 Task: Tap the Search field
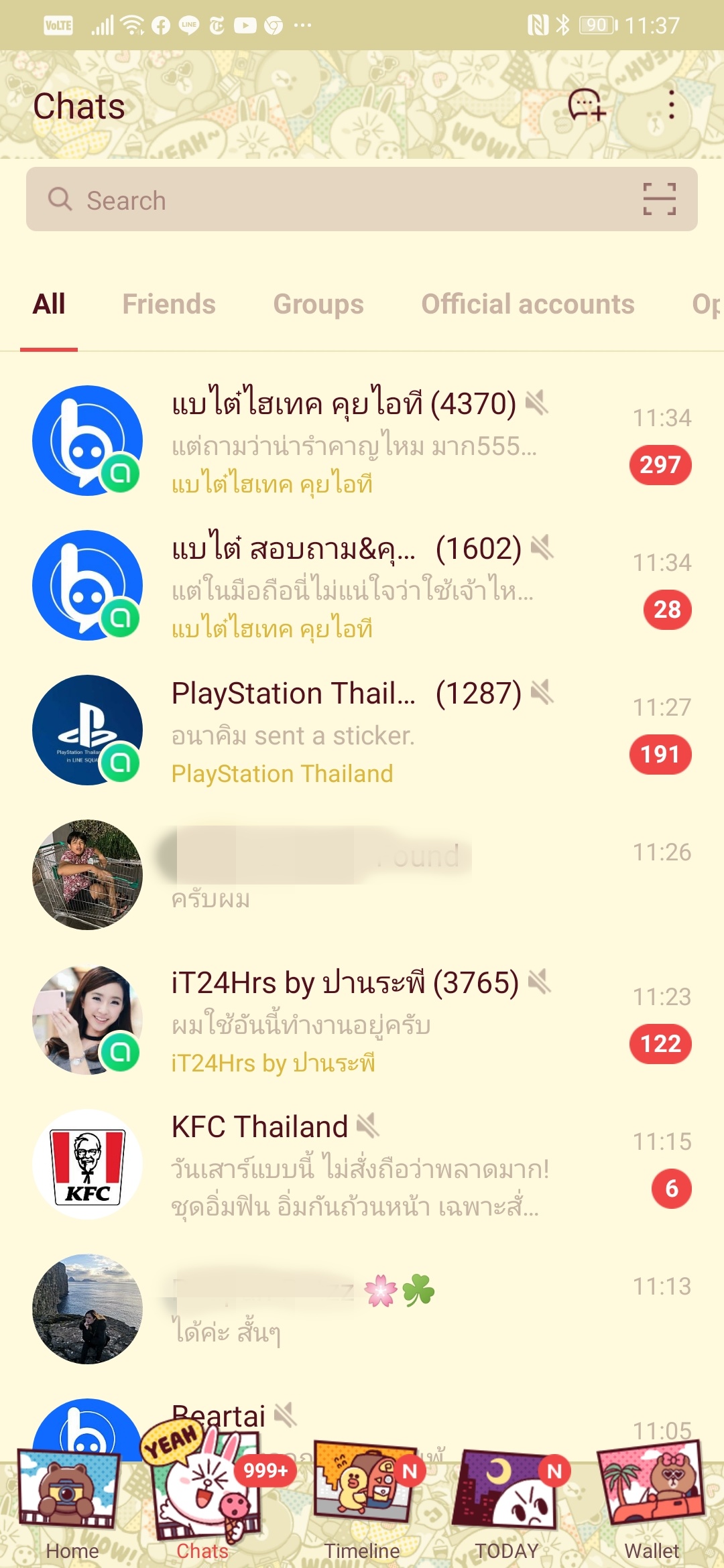335,200
